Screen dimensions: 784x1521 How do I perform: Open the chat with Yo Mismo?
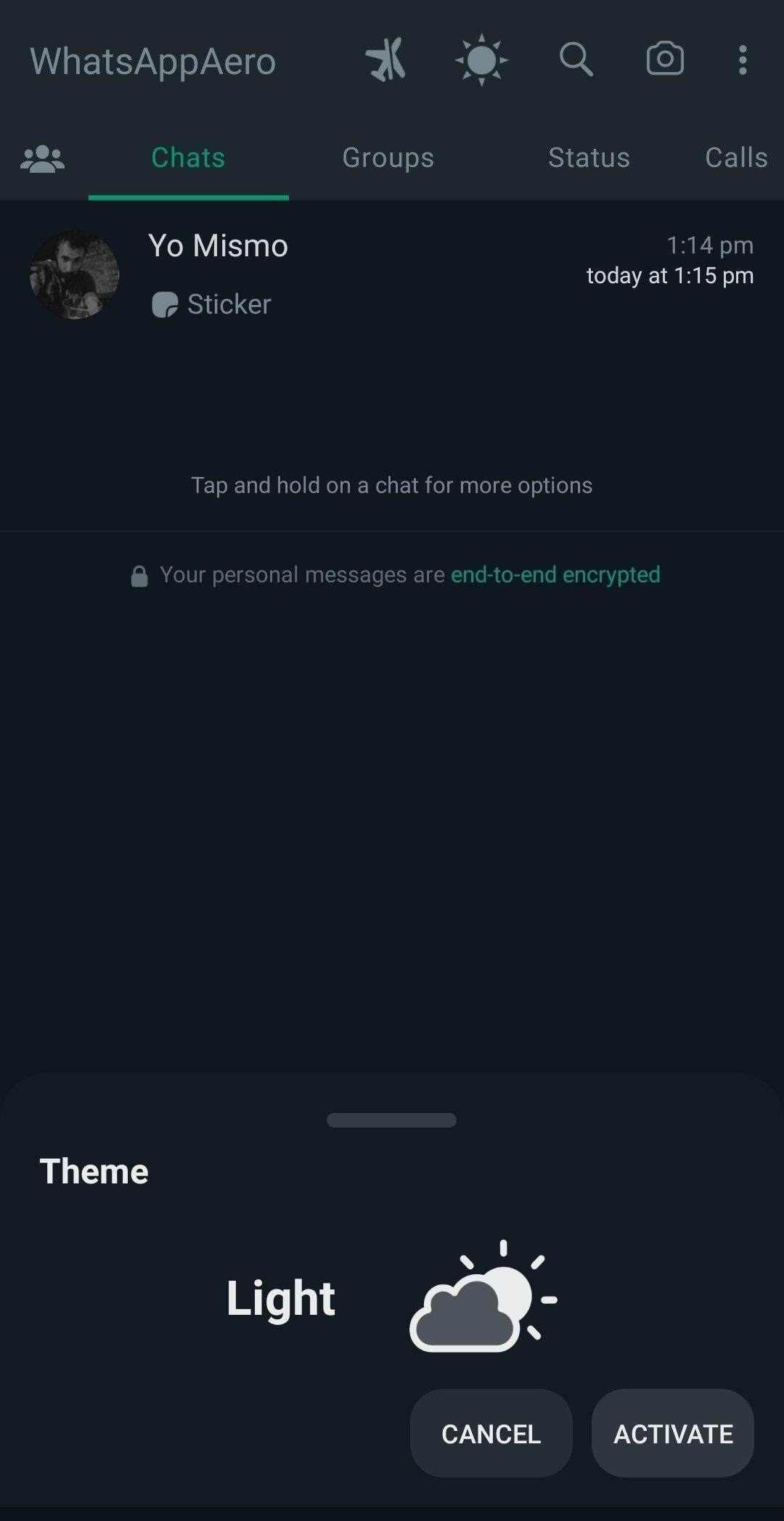click(x=392, y=274)
